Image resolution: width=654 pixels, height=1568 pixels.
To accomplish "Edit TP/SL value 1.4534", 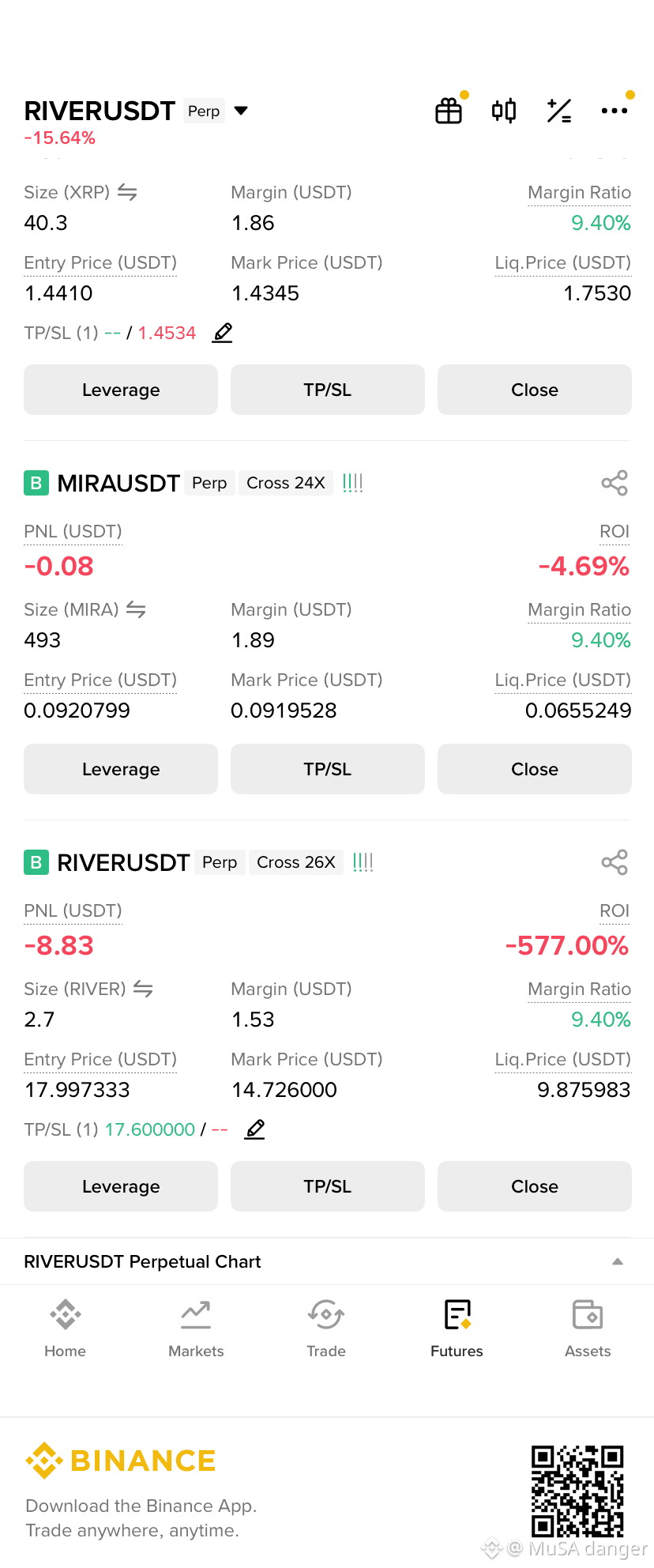I will coord(223,333).
